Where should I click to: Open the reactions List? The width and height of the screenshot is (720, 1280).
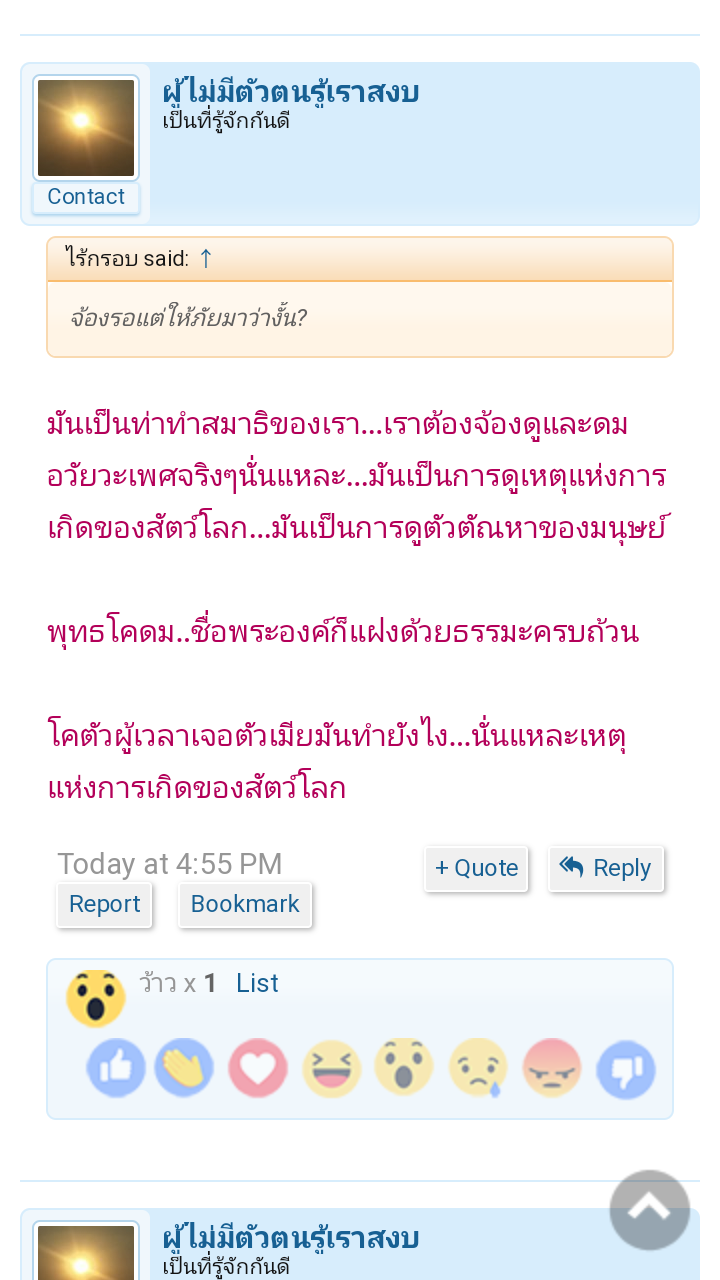click(x=257, y=983)
